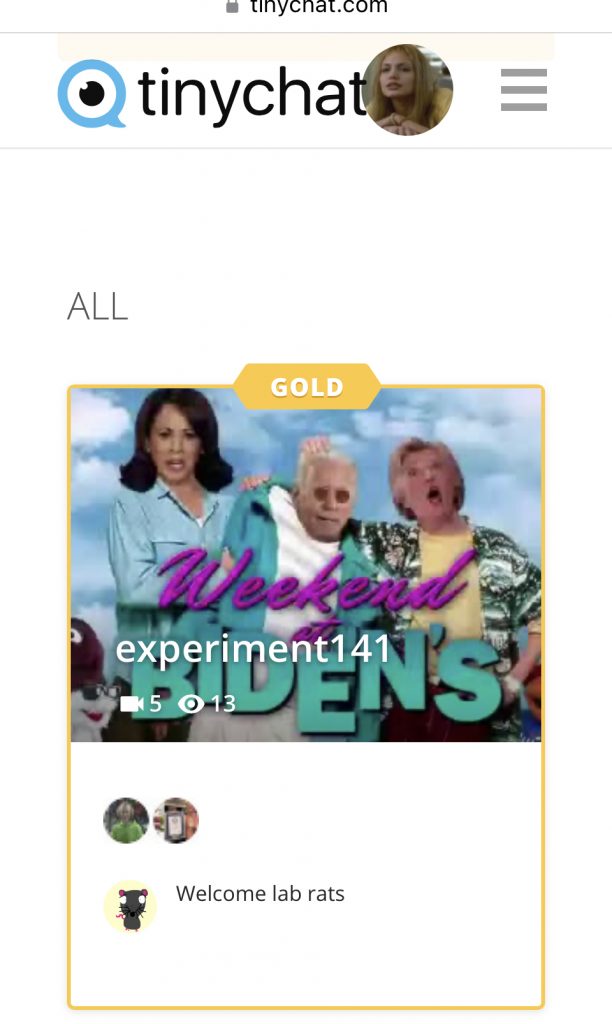This screenshot has height=1024, width=612.
Task: Go to the Tinychat home logo
Action: 212,93
